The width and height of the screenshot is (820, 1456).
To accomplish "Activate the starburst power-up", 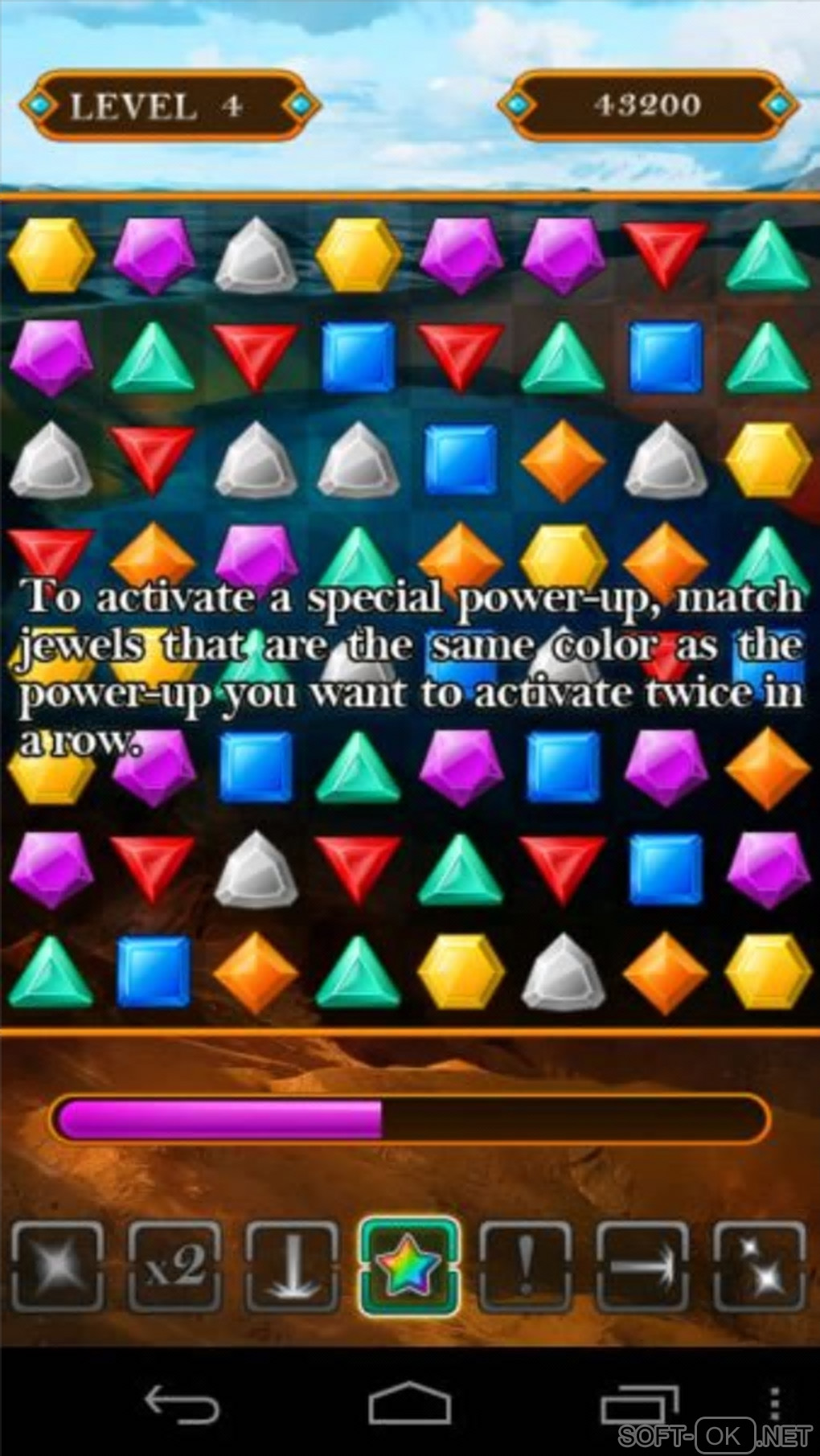I will pos(57,1267).
